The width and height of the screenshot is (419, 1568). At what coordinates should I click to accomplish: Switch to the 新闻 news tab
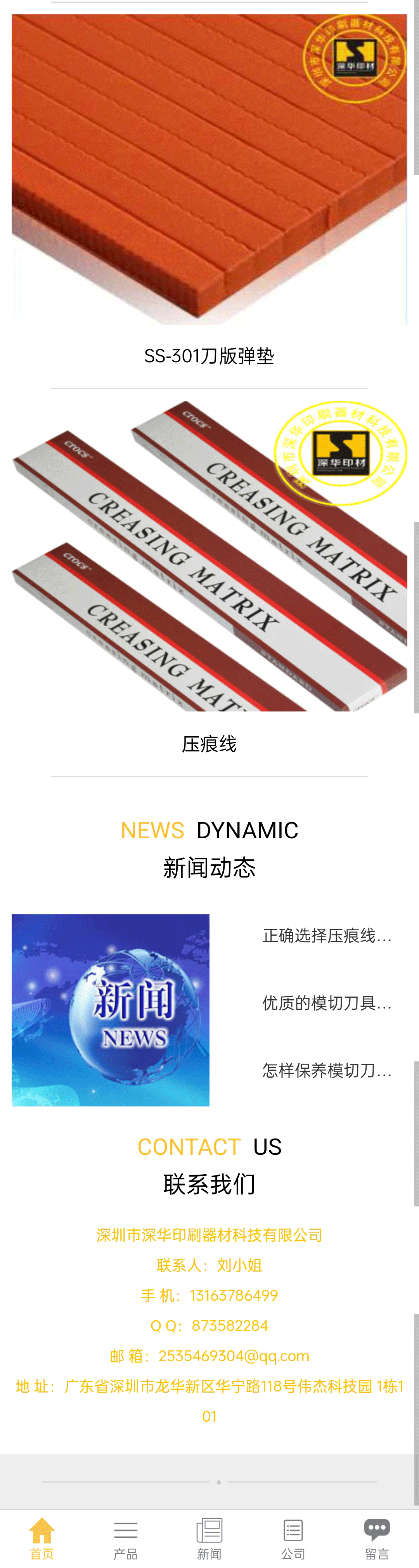[x=209, y=1538]
